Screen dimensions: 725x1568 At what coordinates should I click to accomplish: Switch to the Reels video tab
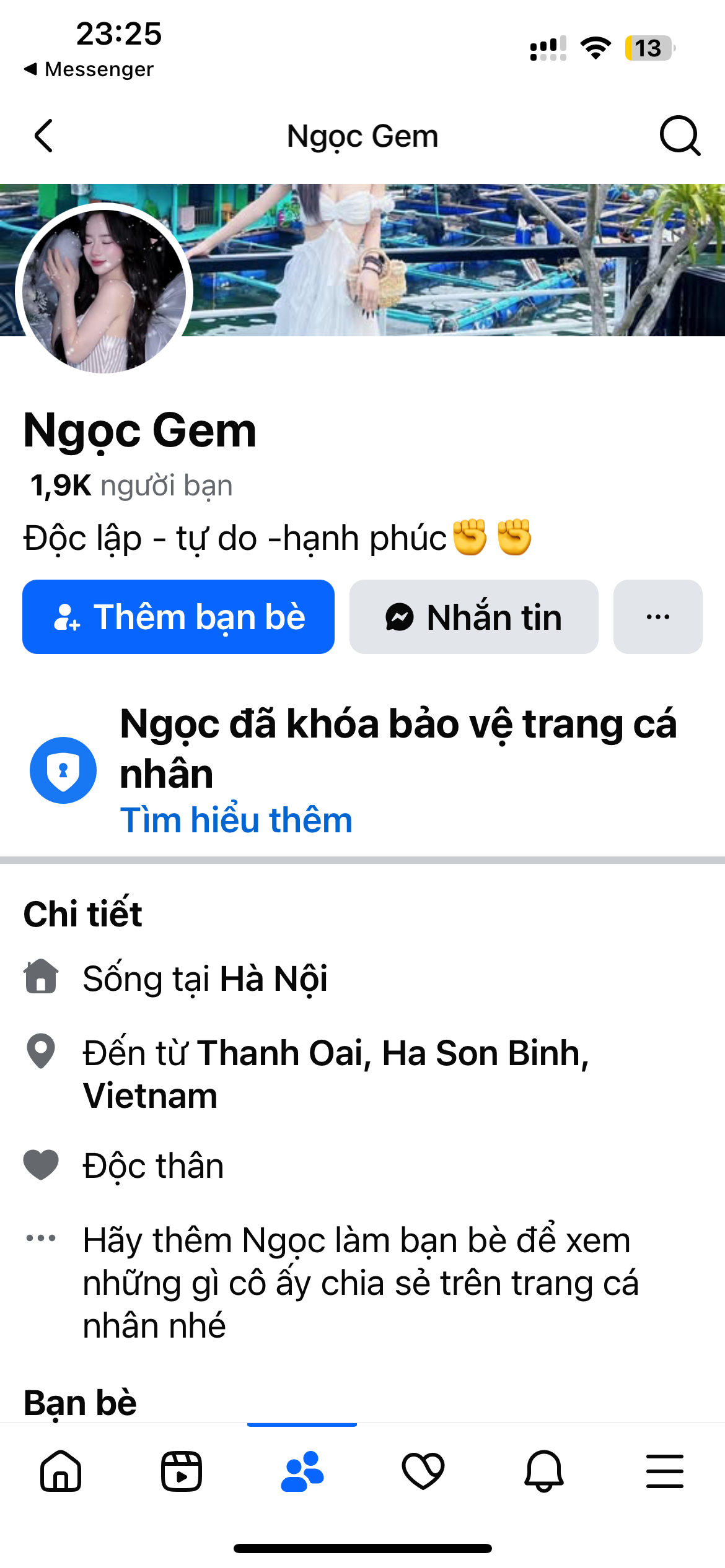point(182,1471)
